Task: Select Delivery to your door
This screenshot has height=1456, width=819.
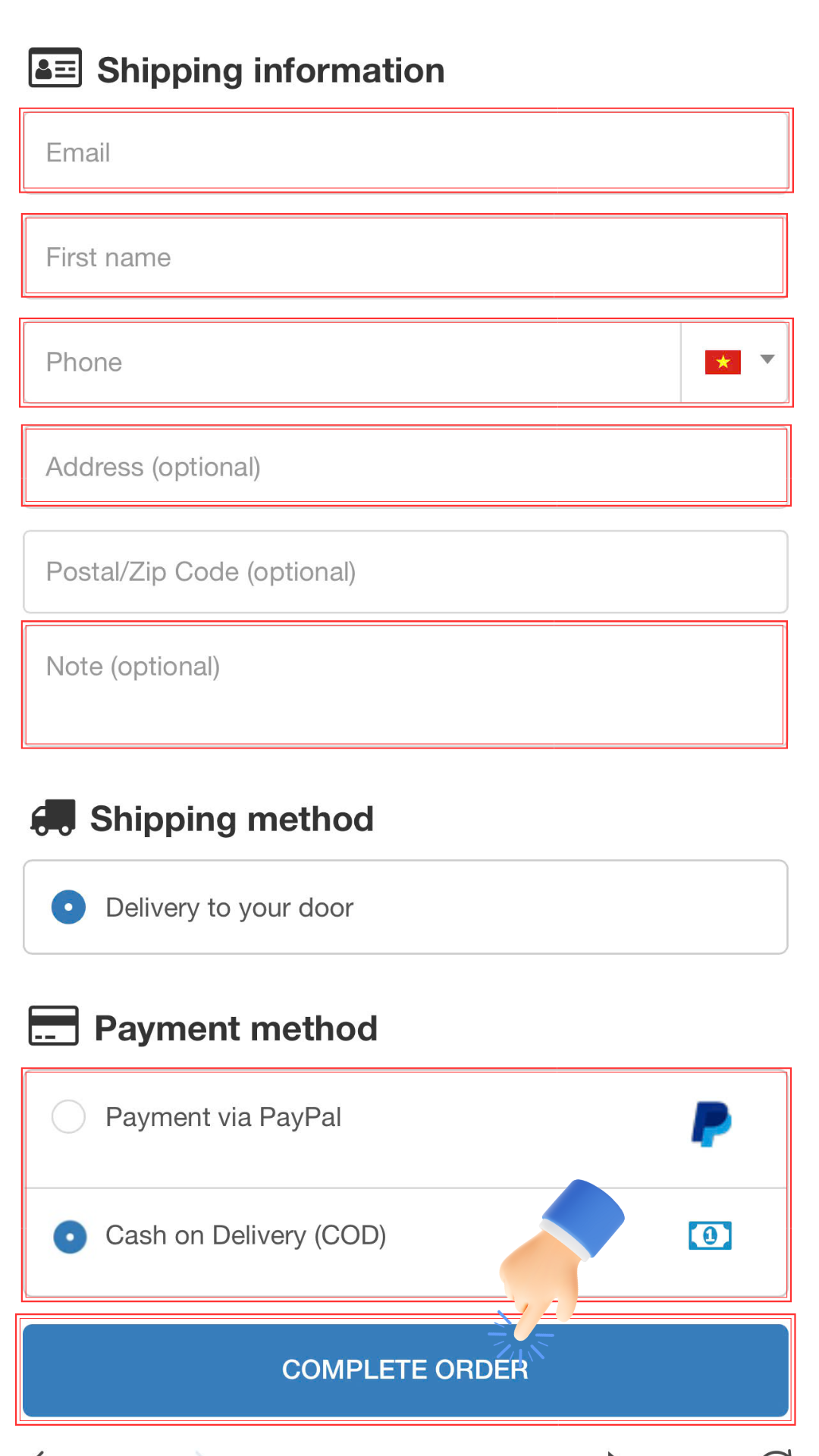Action: coord(69,907)
